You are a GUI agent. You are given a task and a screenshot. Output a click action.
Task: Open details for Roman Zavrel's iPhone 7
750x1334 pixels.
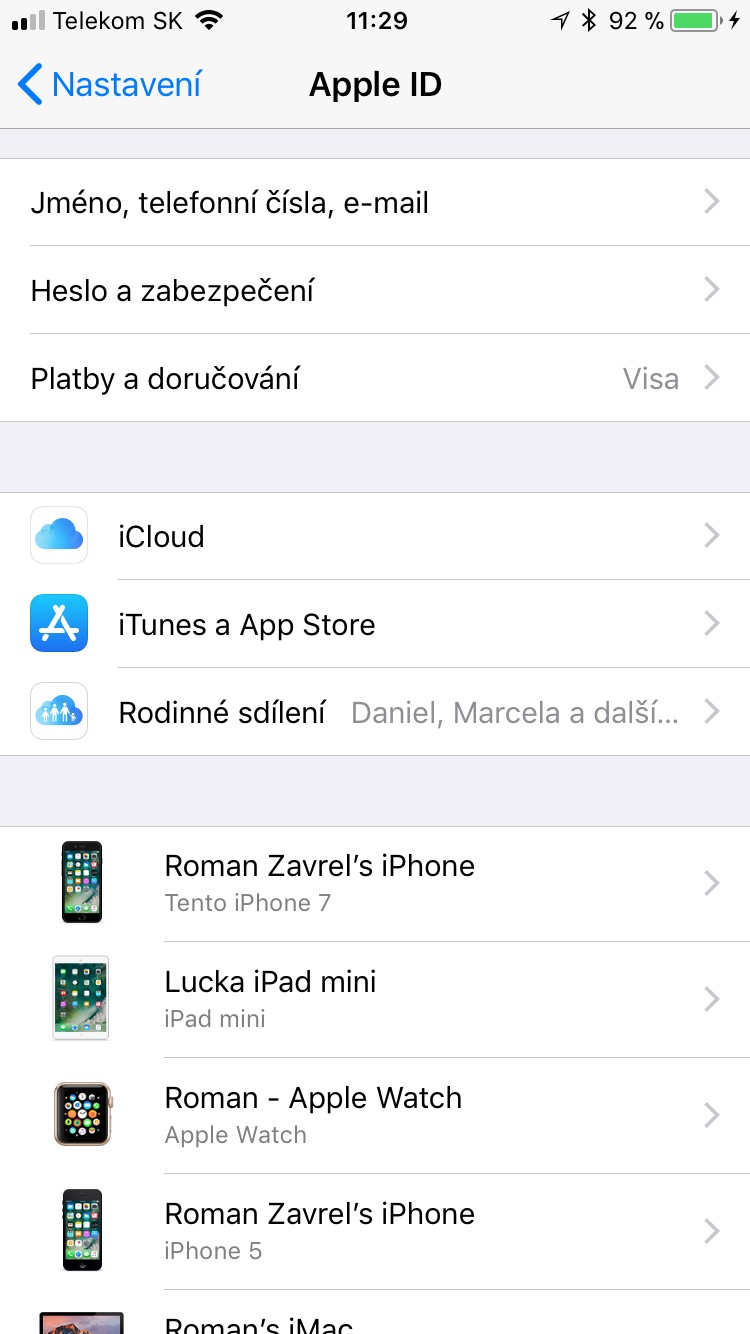coord(400,883)
